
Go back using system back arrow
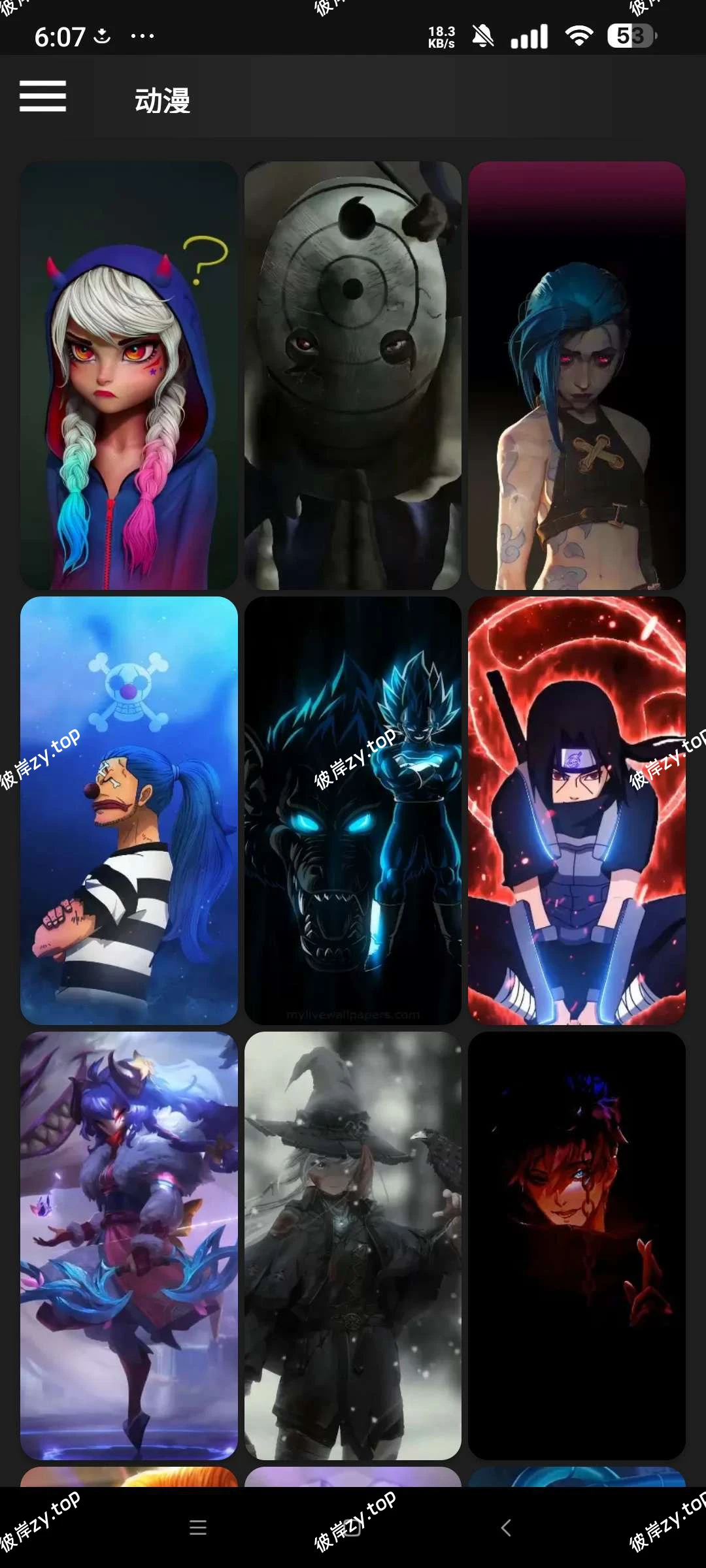coord(505,1527)
